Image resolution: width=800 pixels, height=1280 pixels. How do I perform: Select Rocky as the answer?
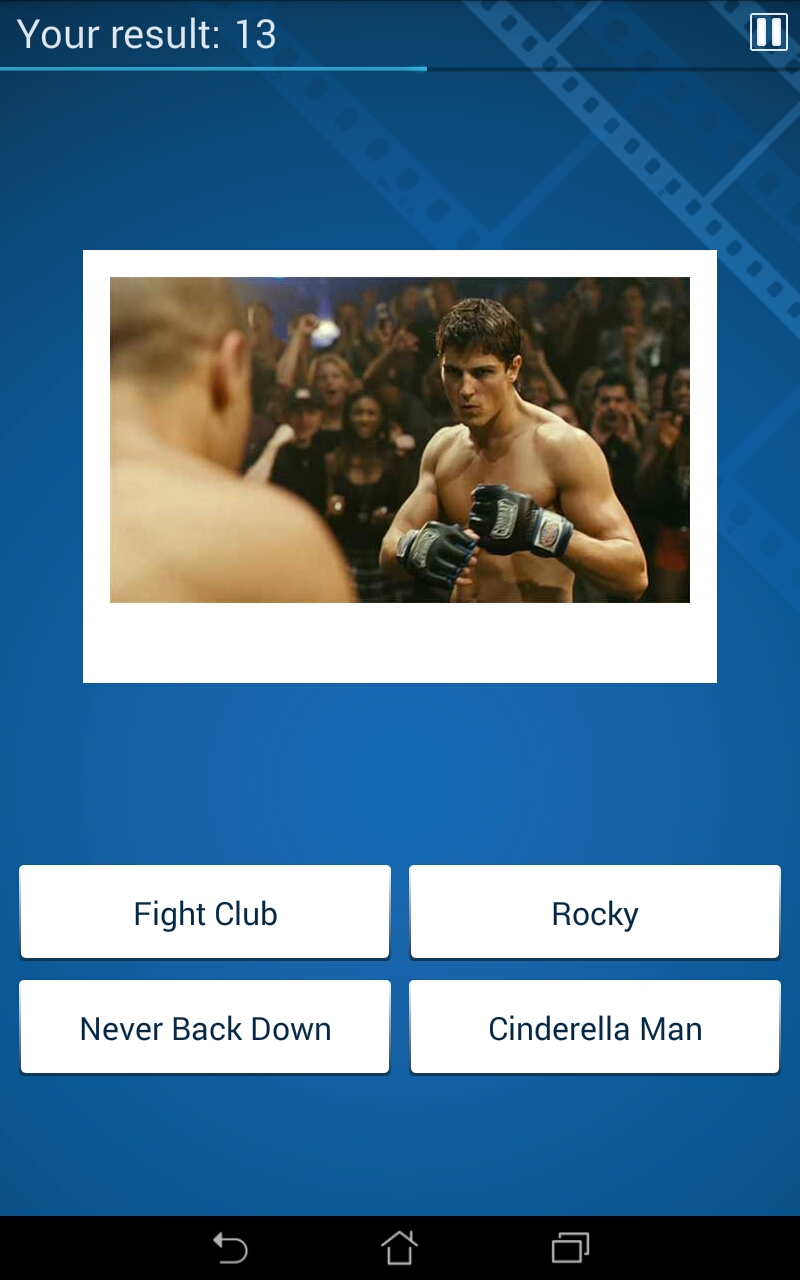(595, 913)
